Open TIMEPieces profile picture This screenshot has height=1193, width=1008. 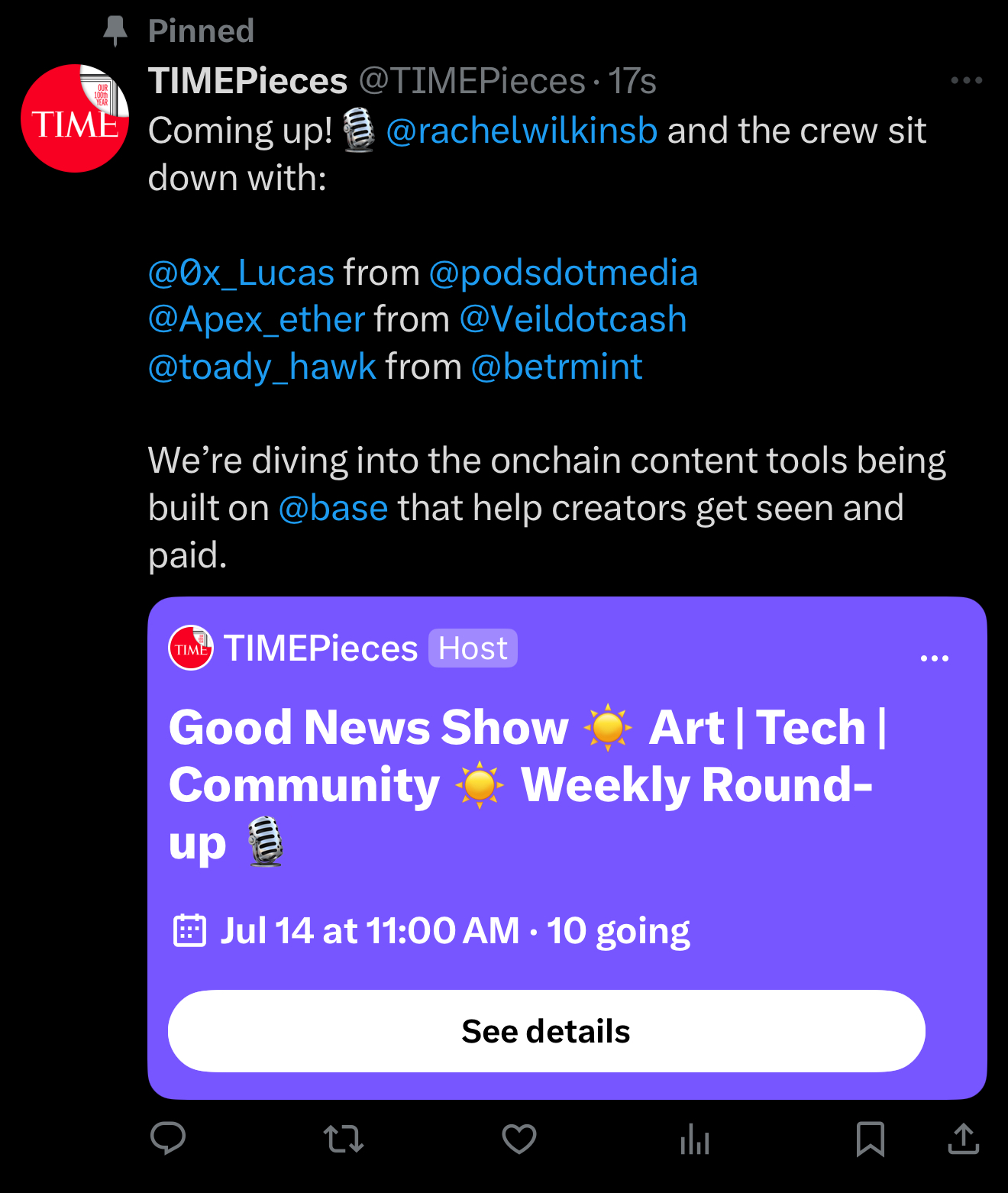(75, 118)
